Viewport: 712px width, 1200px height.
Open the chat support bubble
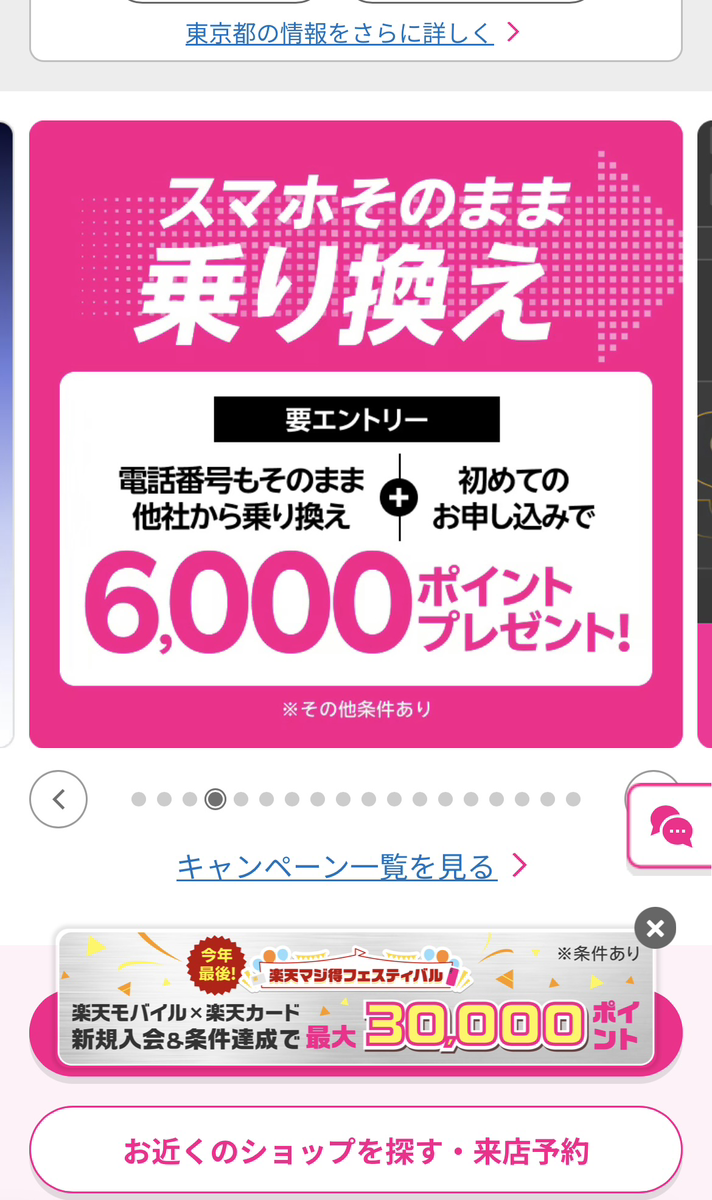pos(671,826)
